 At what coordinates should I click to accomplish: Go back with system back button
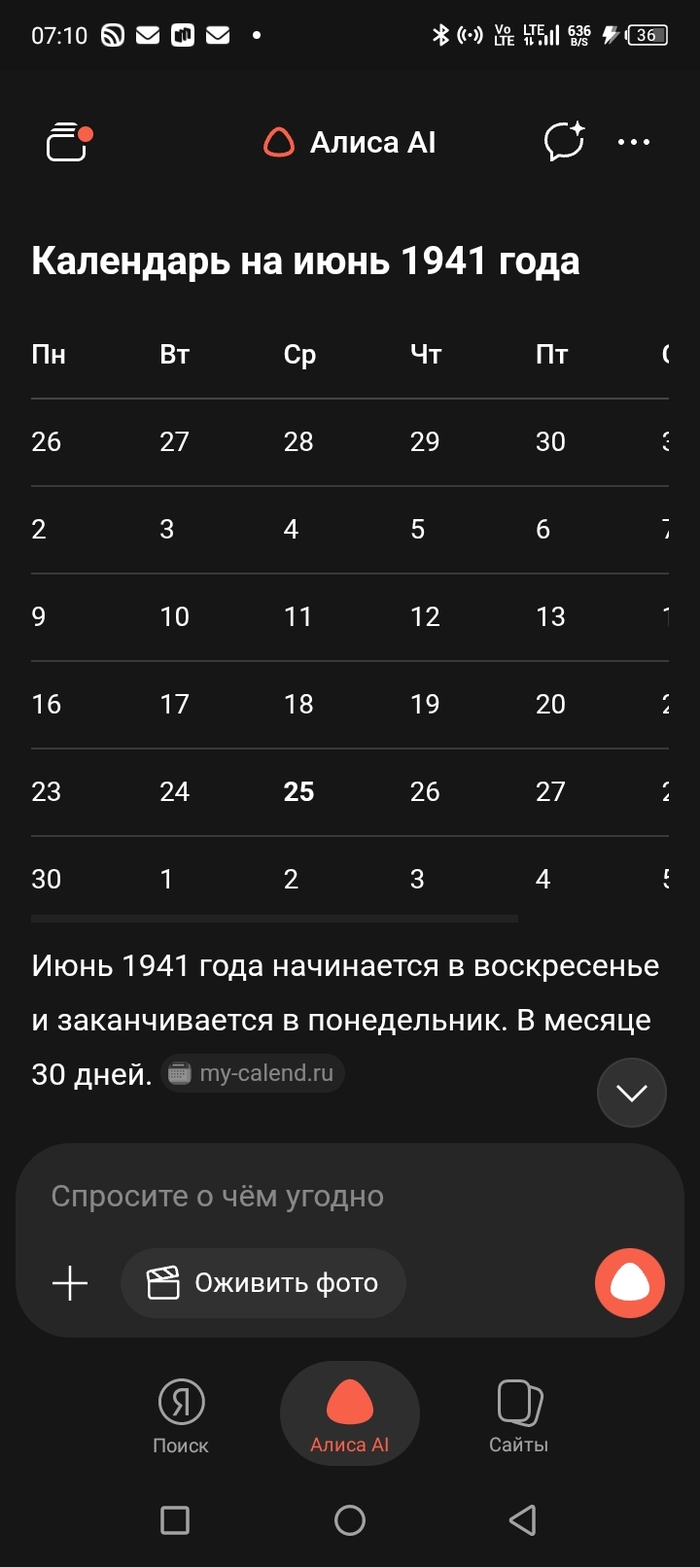[522, 1521]
